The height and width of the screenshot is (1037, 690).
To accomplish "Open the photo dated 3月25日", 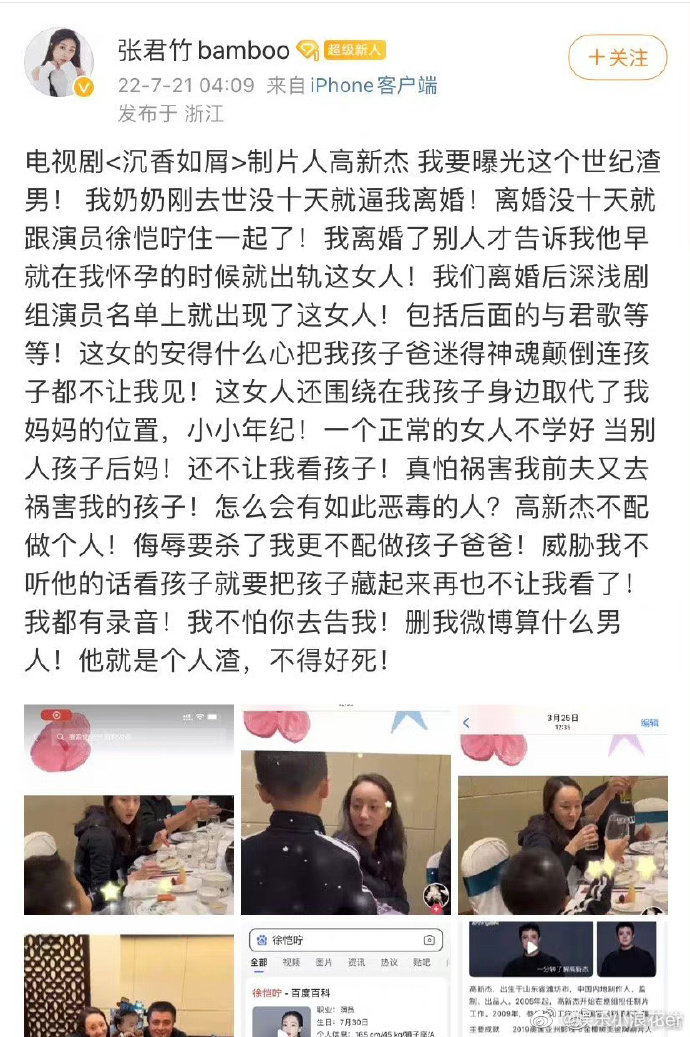I will click(x=562, y=809).
